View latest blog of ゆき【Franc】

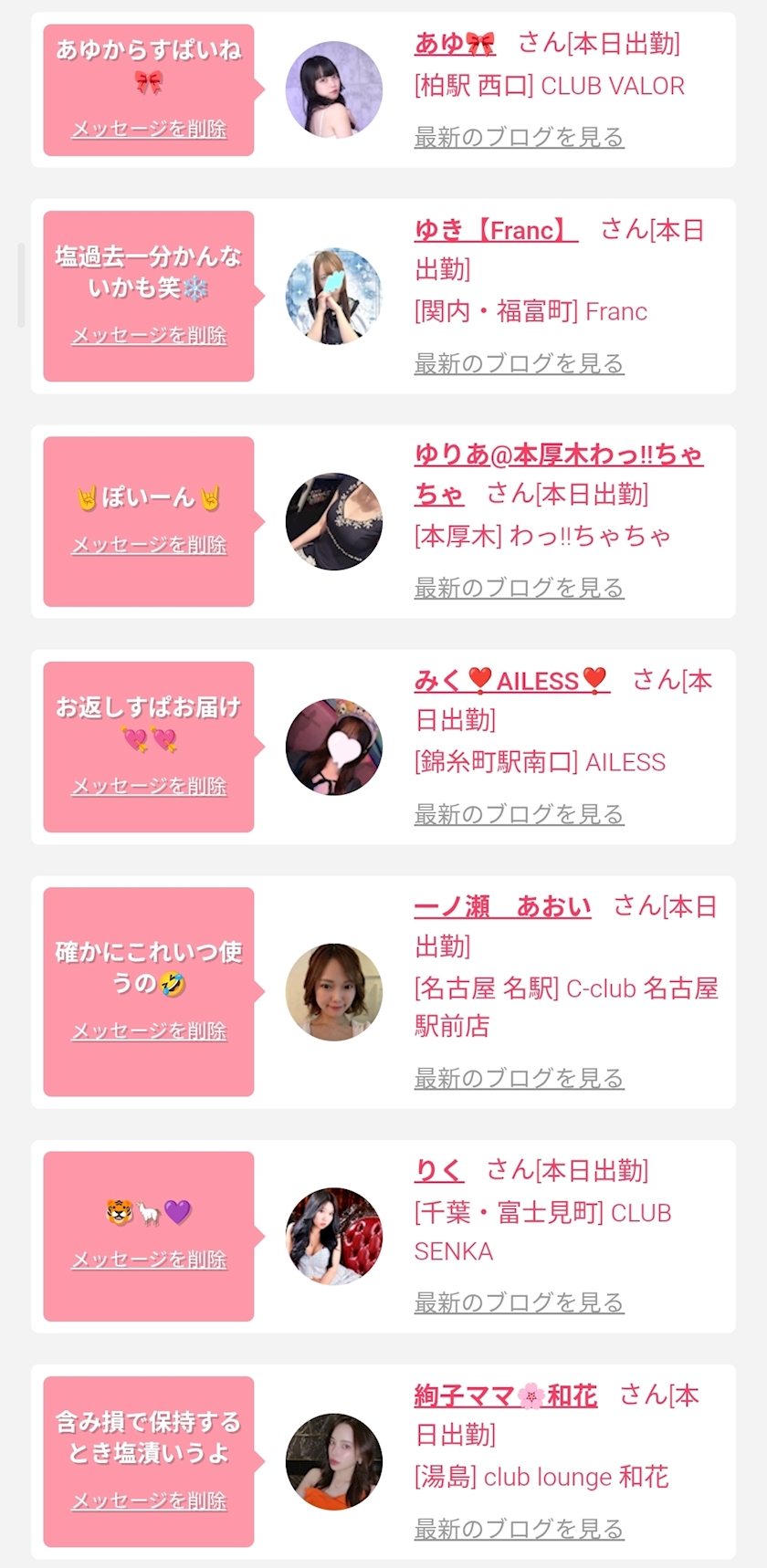click(x=519, y=363)
